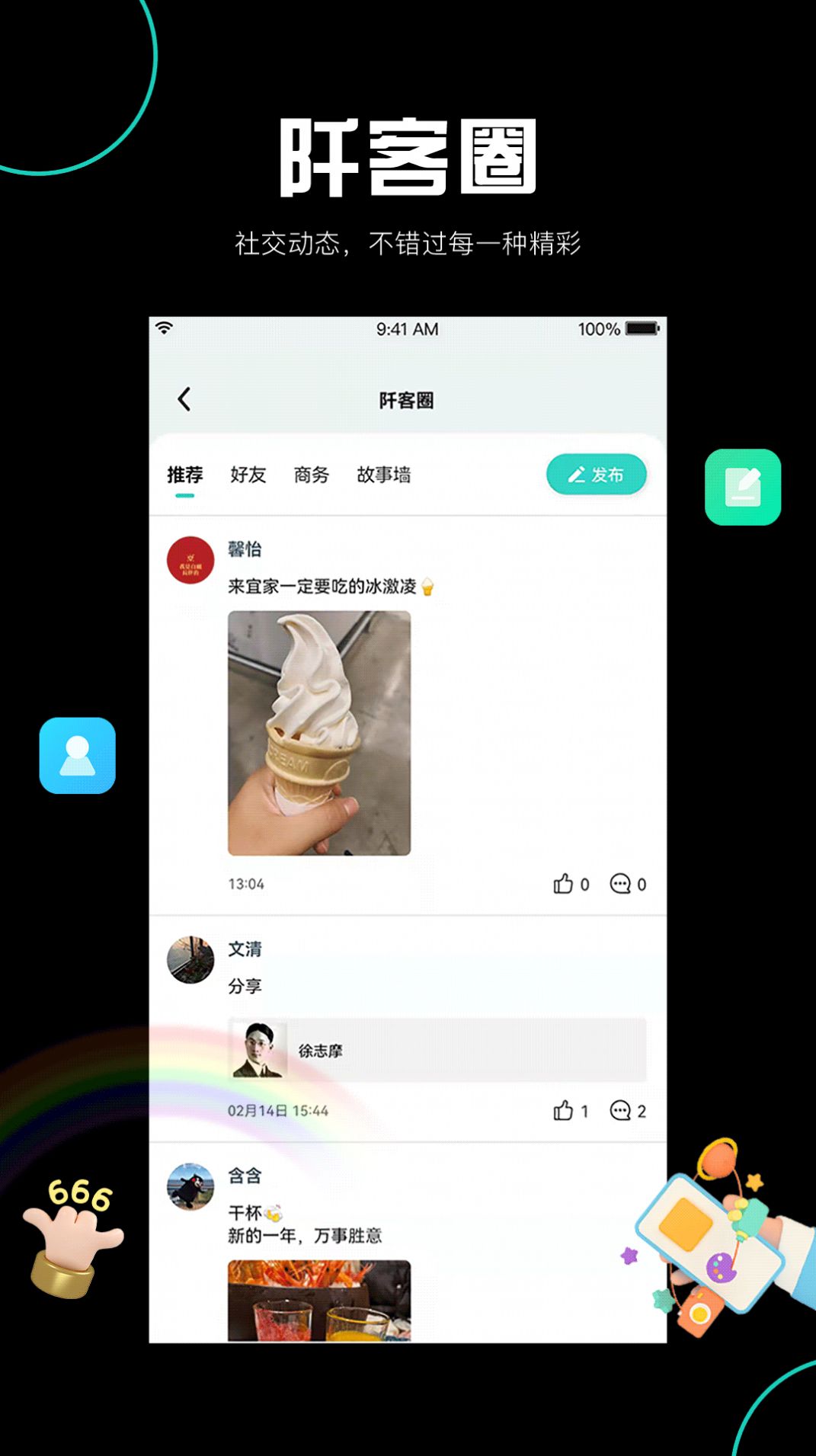
Task: Open the ice cream photo in 馨怡's post
Action: click(318, 732)
